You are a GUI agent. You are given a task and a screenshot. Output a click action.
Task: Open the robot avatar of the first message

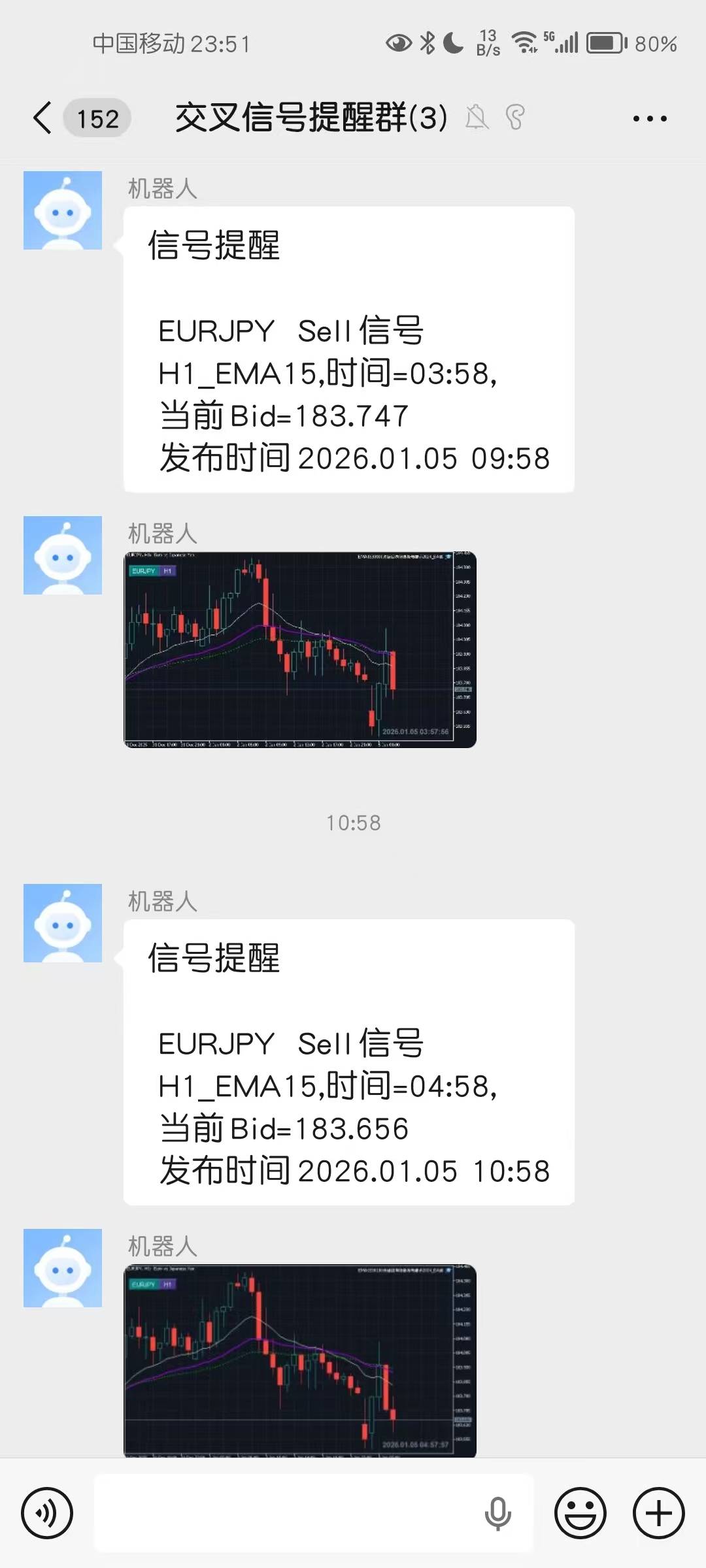(62, 210)
